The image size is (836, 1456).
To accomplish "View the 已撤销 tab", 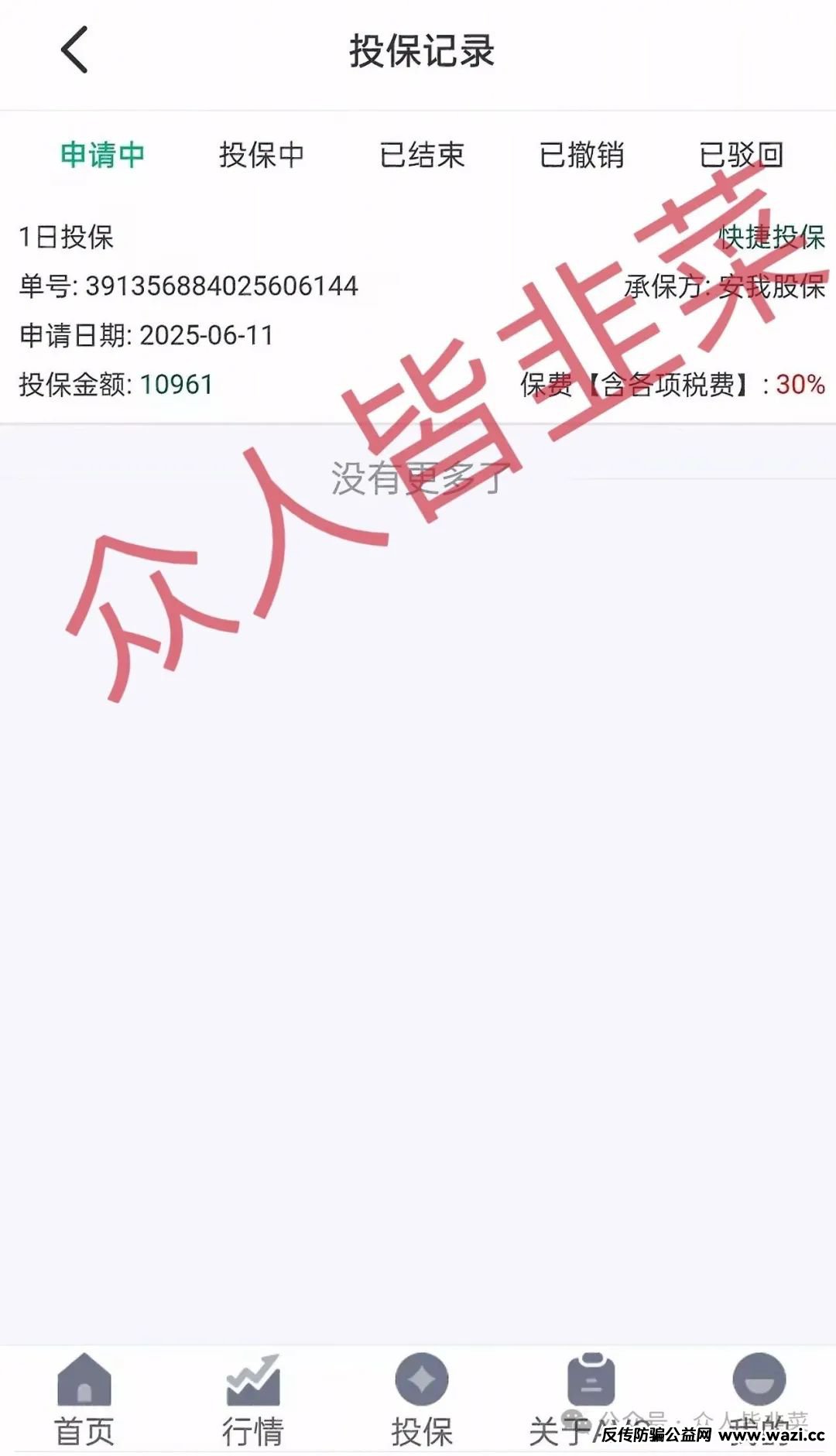I will point(581,155).
